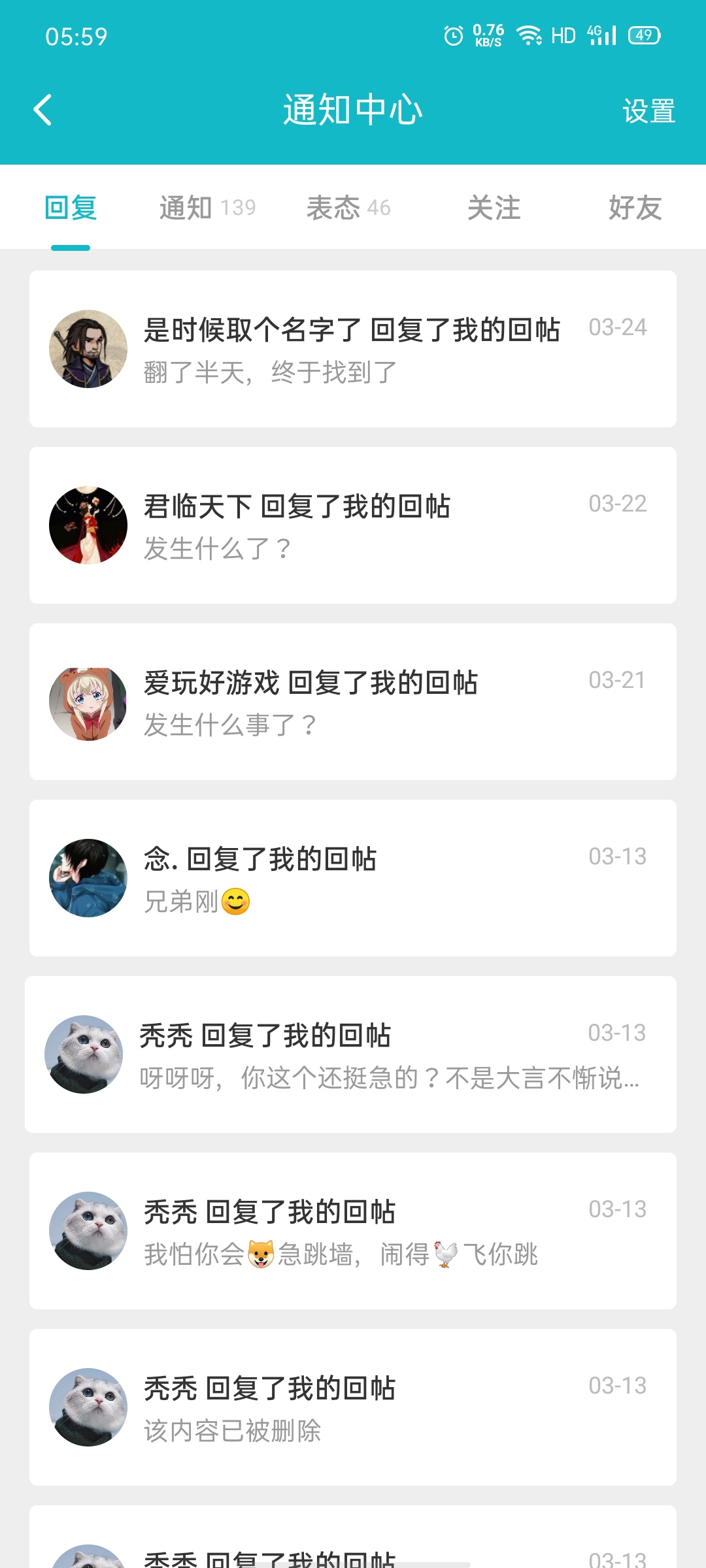Viewport: 706px width, 1568px height.
Task: Open 君临天下's reply 发生什么了？
Action: click(353, 525)
